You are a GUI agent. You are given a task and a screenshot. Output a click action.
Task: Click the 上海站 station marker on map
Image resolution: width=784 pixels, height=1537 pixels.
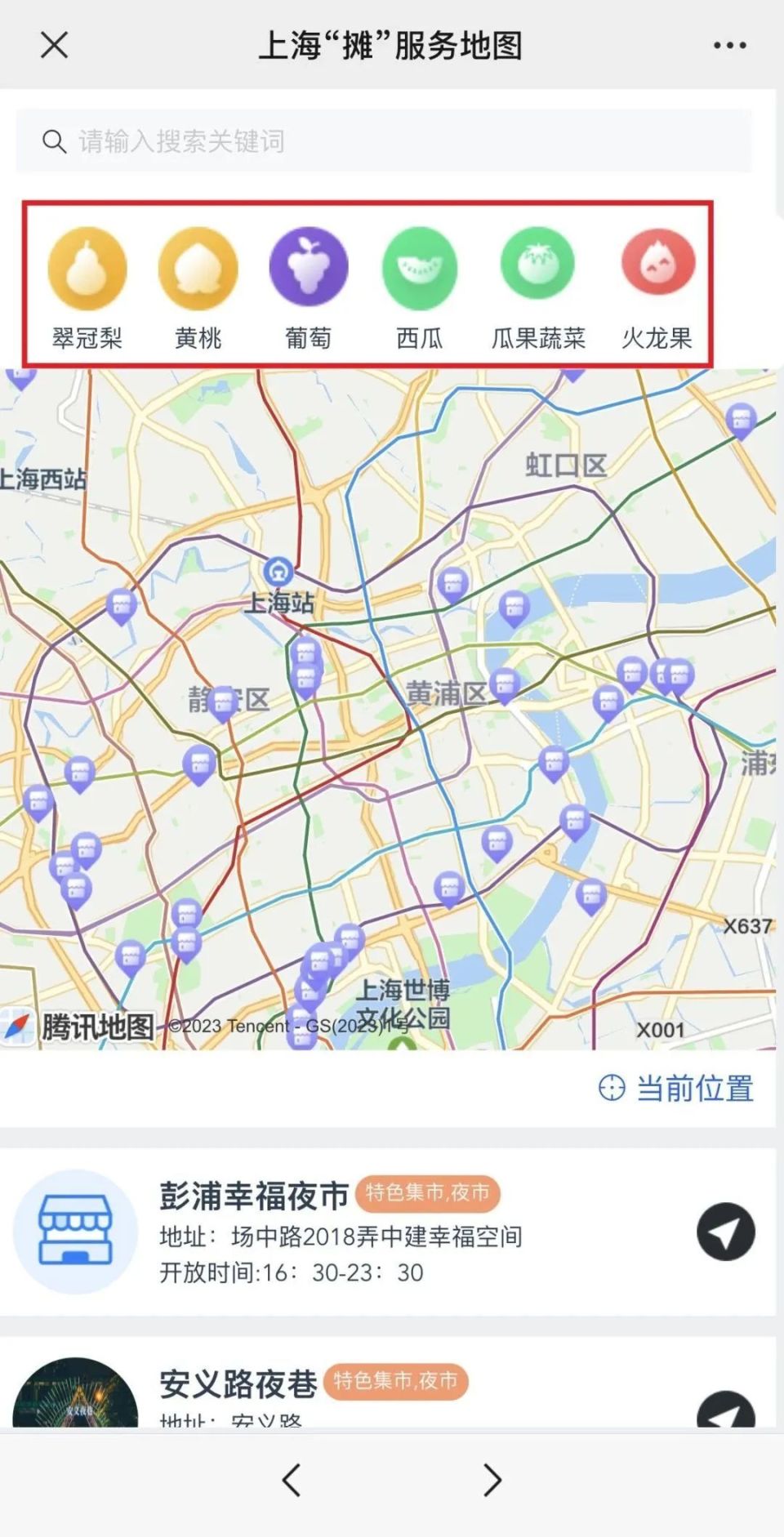pyautogui.click(x=278, y=572)
